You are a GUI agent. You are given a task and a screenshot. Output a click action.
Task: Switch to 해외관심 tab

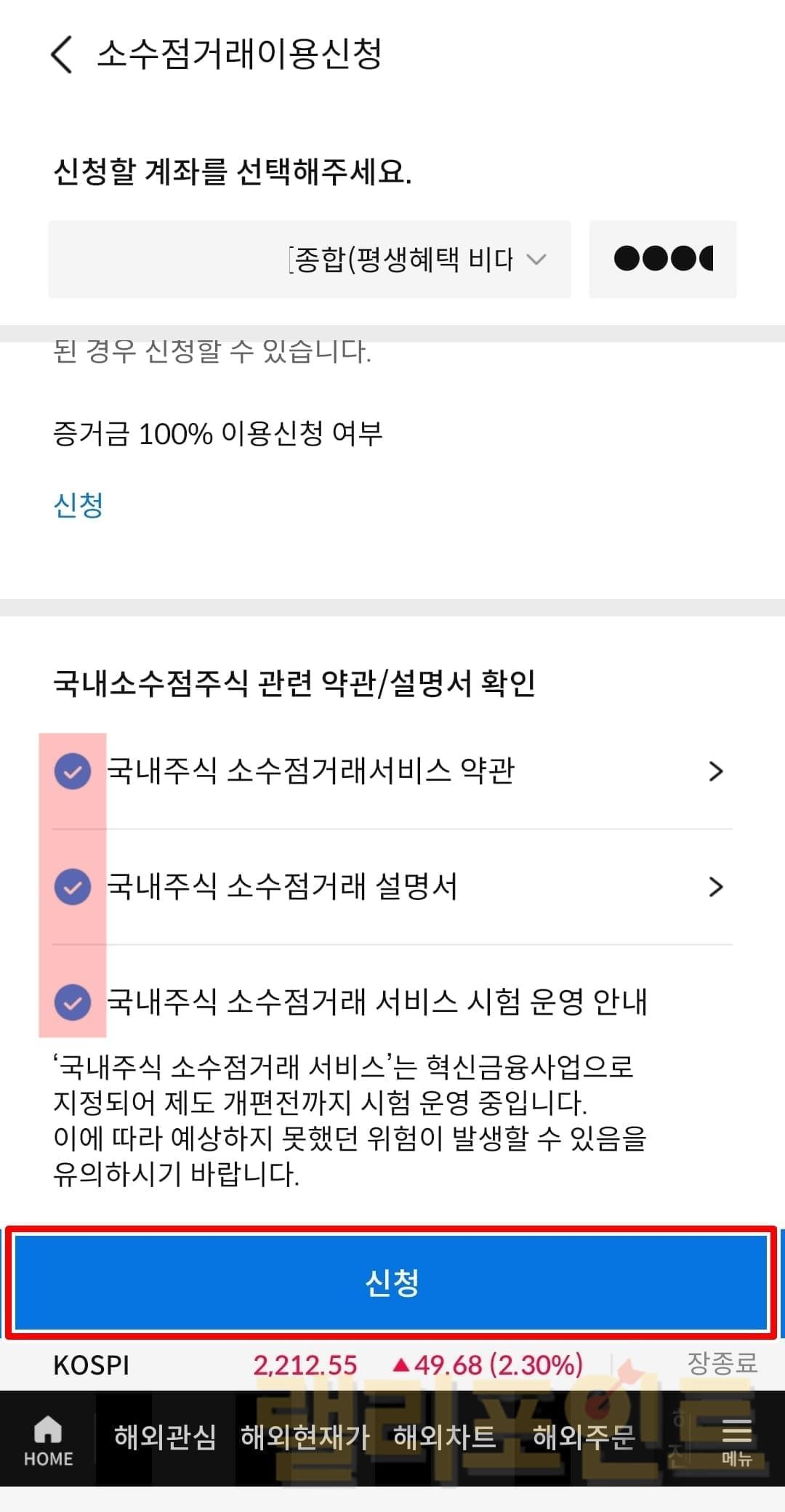tap(165, 1437)
